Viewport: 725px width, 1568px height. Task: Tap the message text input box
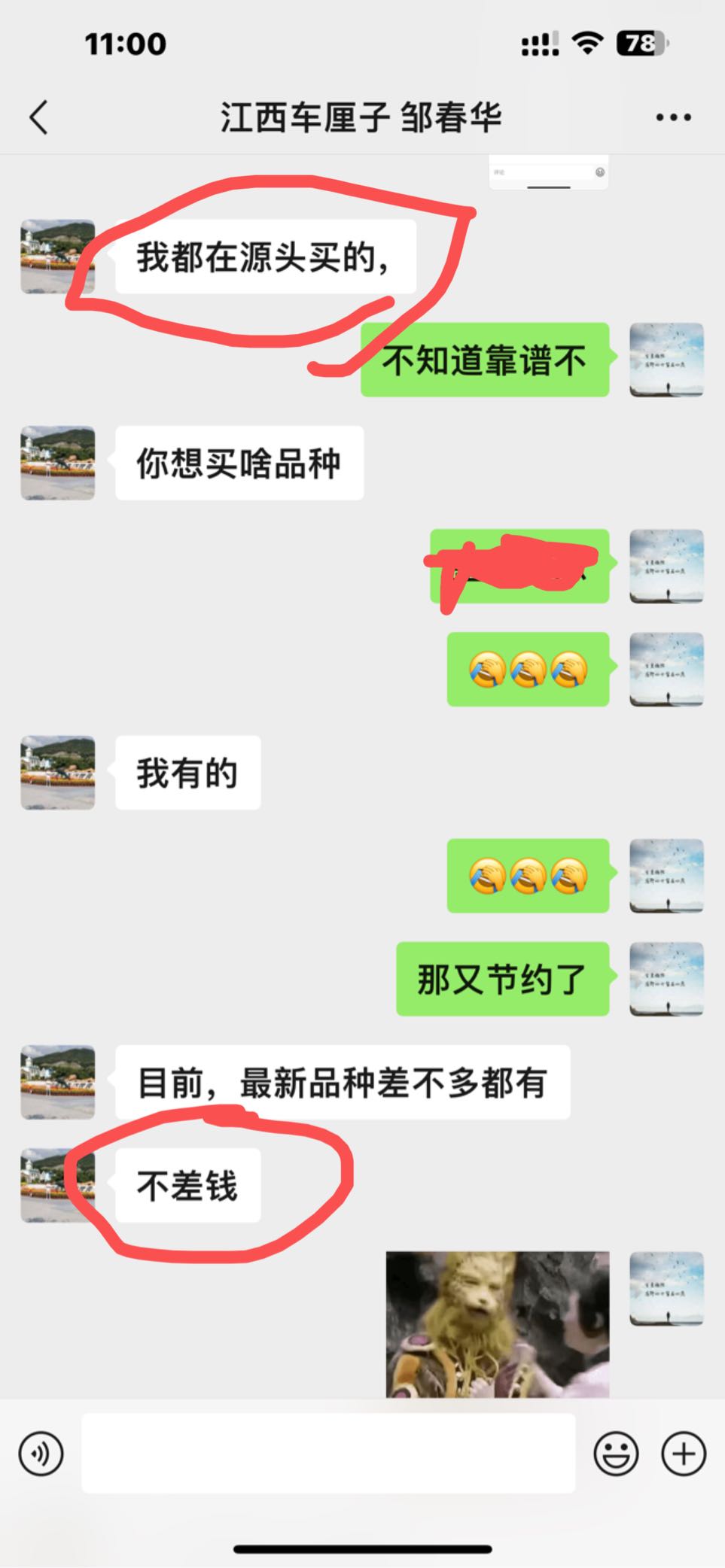pos(328,1453)
